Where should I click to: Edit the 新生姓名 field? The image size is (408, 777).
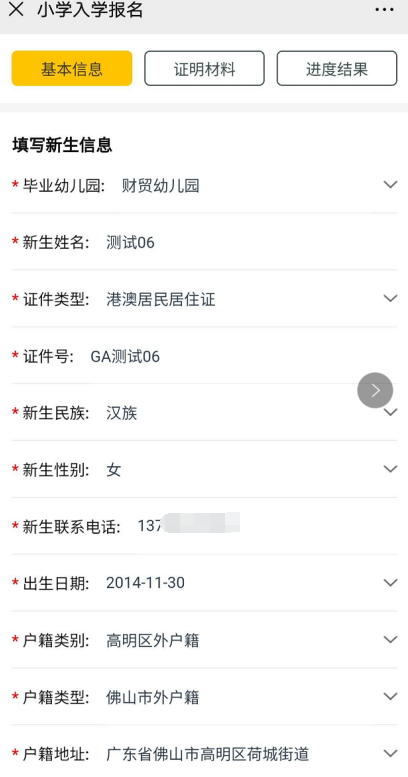click(204, 243)
